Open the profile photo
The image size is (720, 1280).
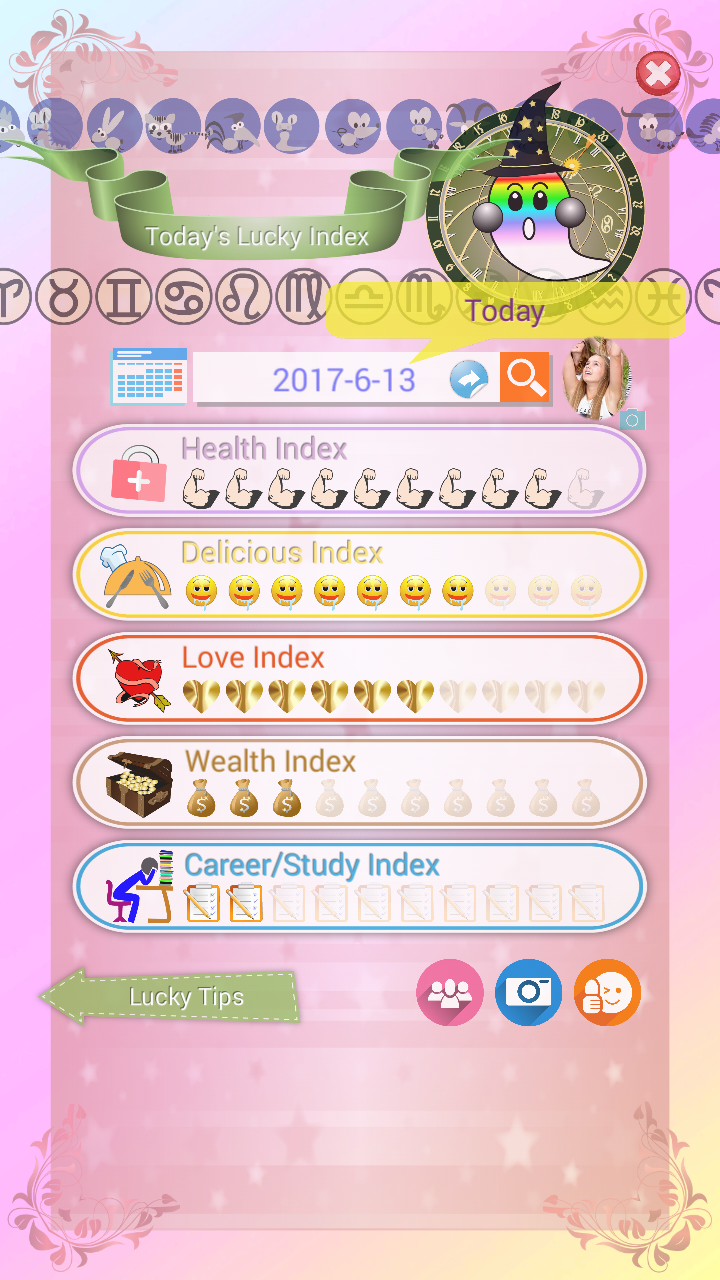597,378
